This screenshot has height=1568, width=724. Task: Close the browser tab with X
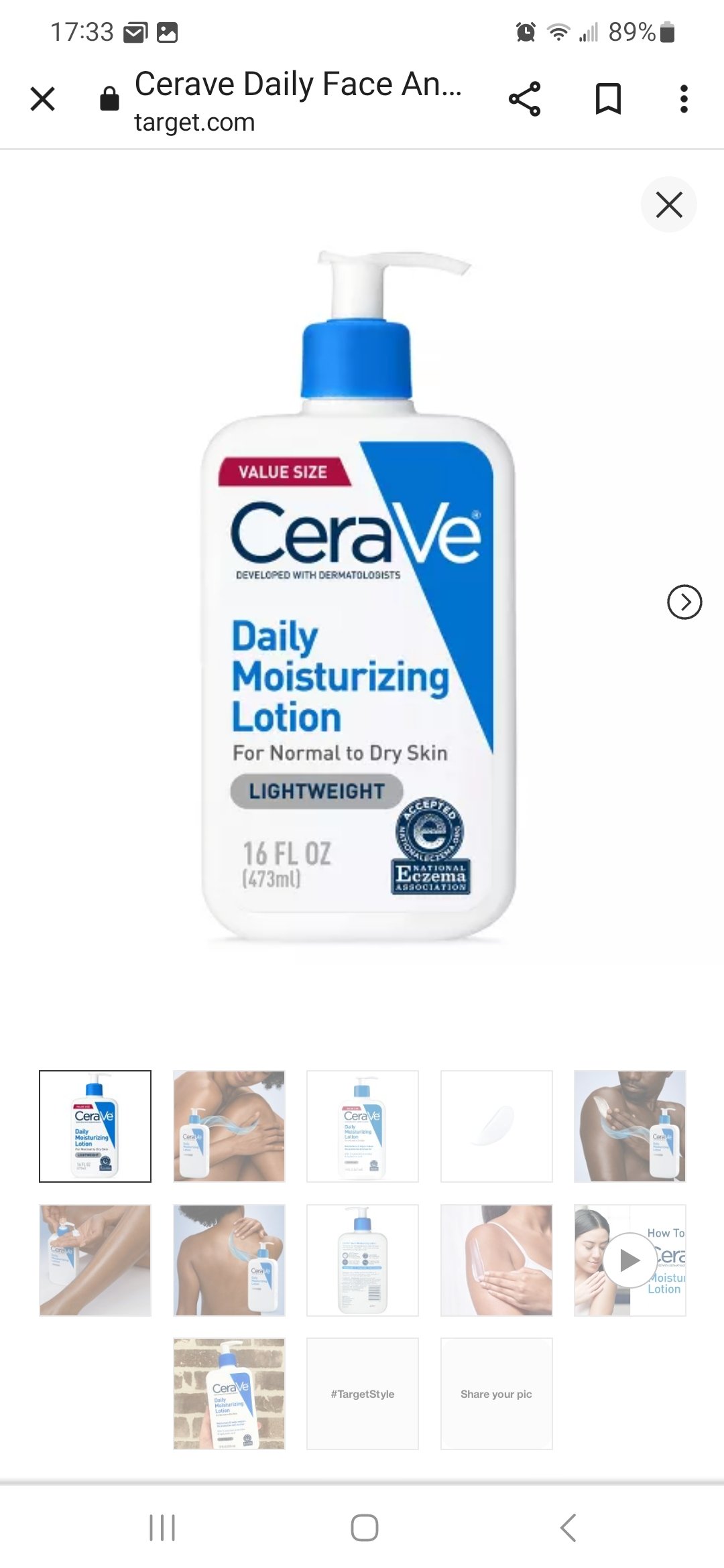tap(43, 99)
